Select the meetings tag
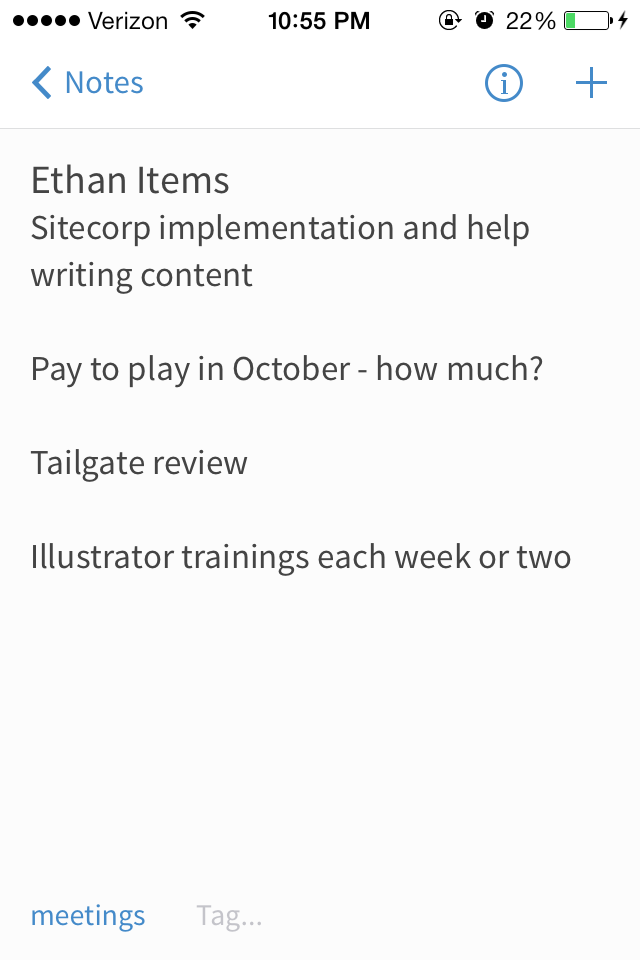The width and height of the screenshot is (640, 960). coord(88,915)
